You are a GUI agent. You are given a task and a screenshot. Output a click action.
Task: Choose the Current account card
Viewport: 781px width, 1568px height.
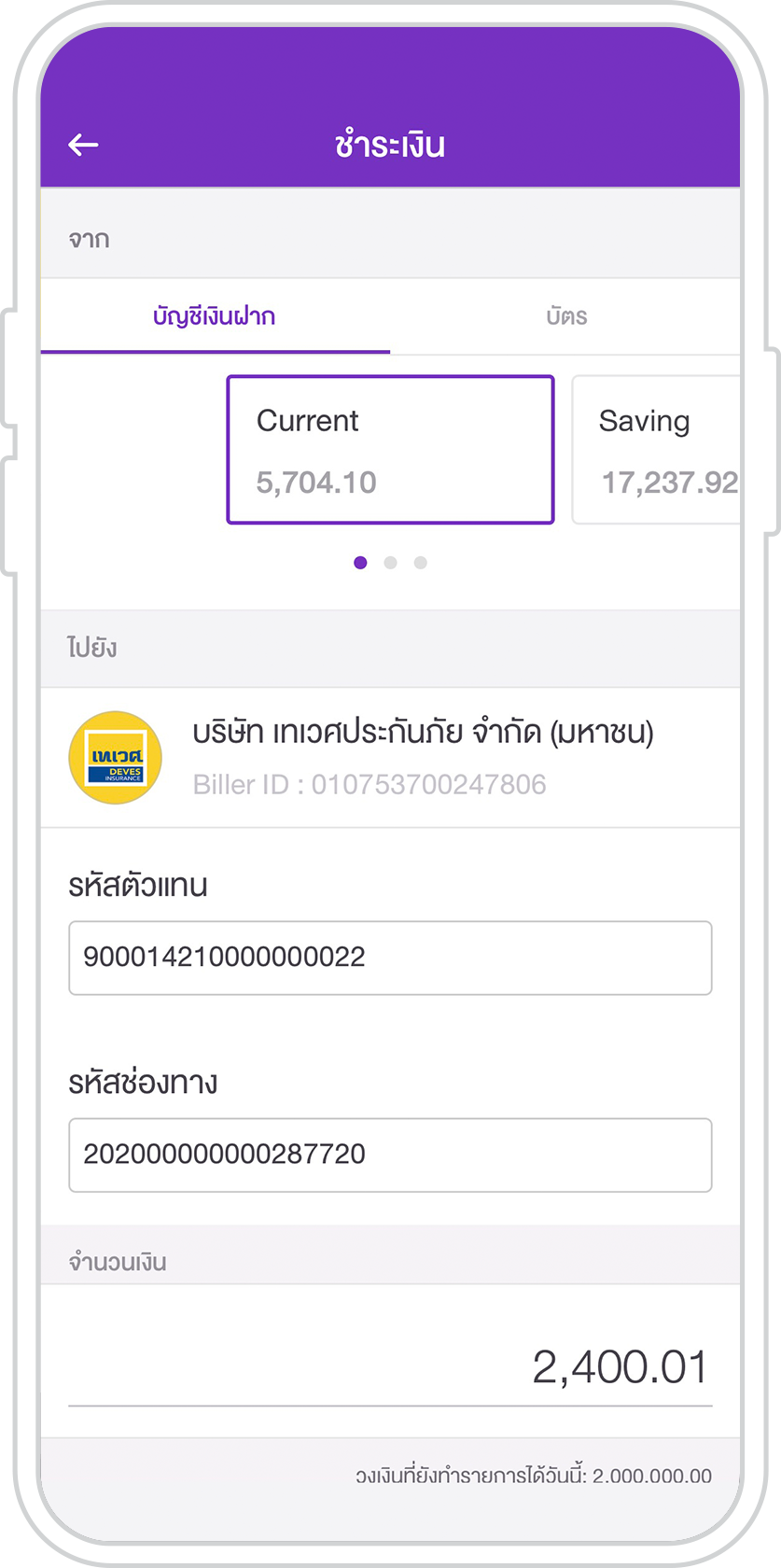click(390, 450)
